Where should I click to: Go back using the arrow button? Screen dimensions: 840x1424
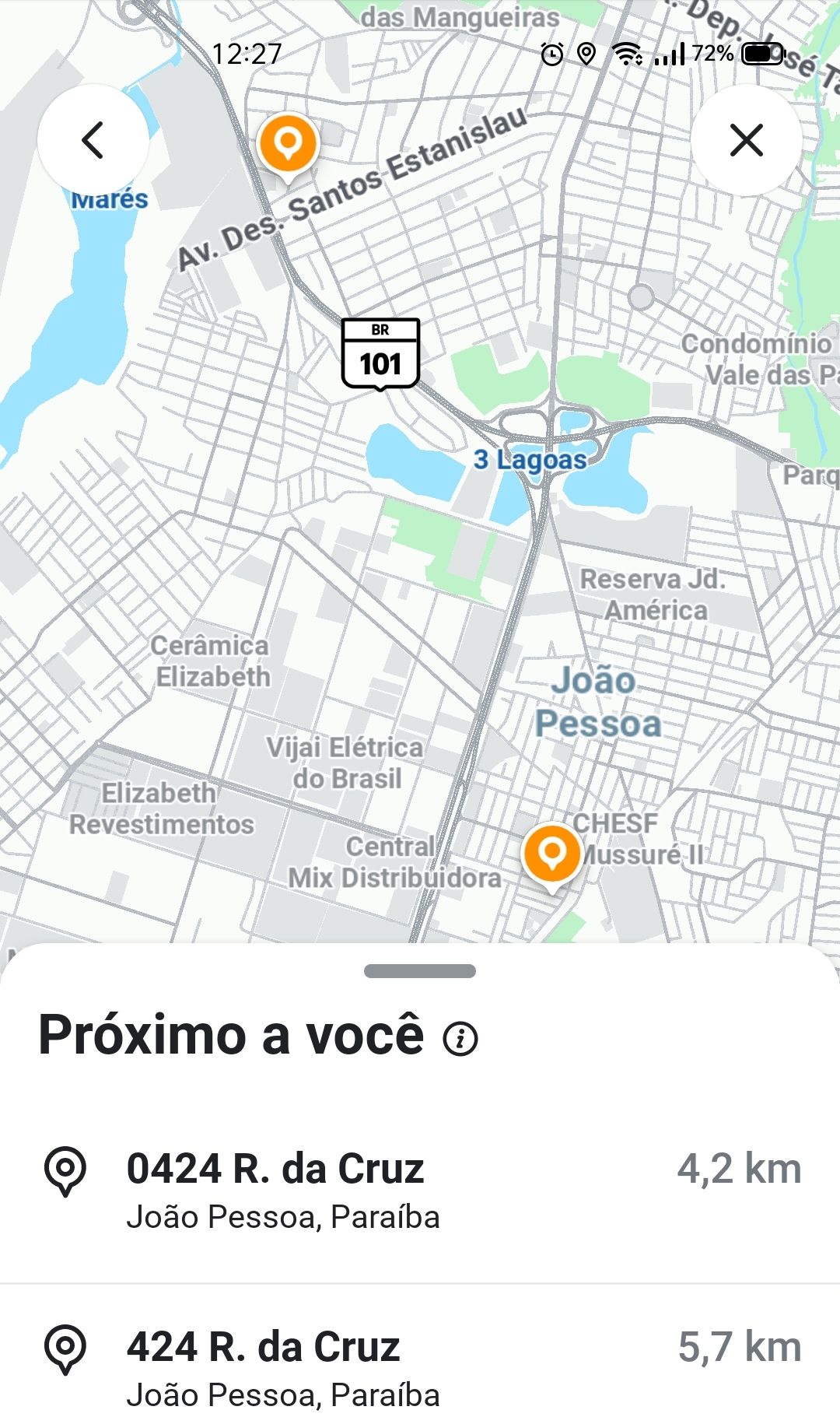point(93,141)
